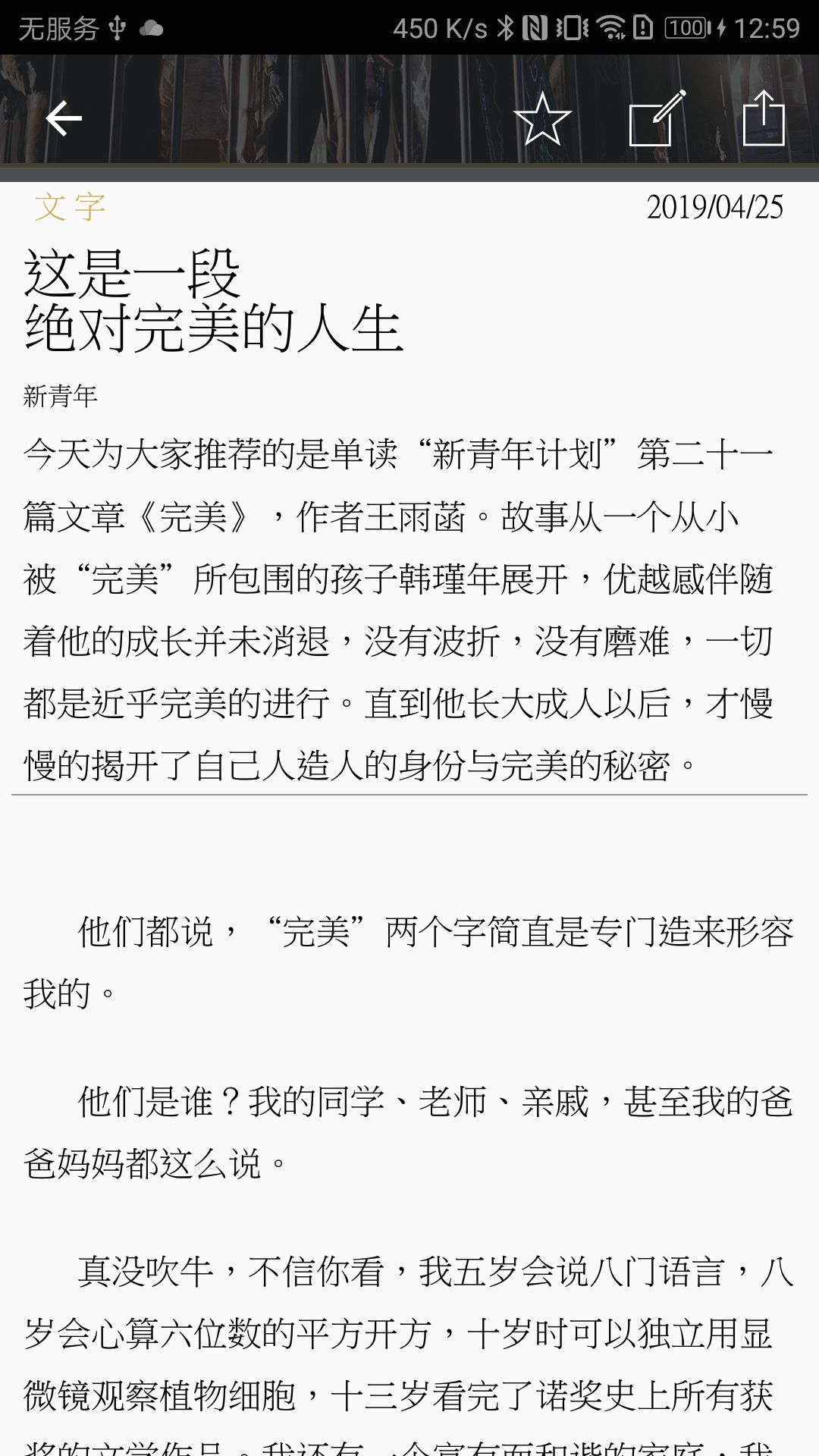Go back using the arrow icon
This screenshot has height=1456, width=819.
click(64, 119)
